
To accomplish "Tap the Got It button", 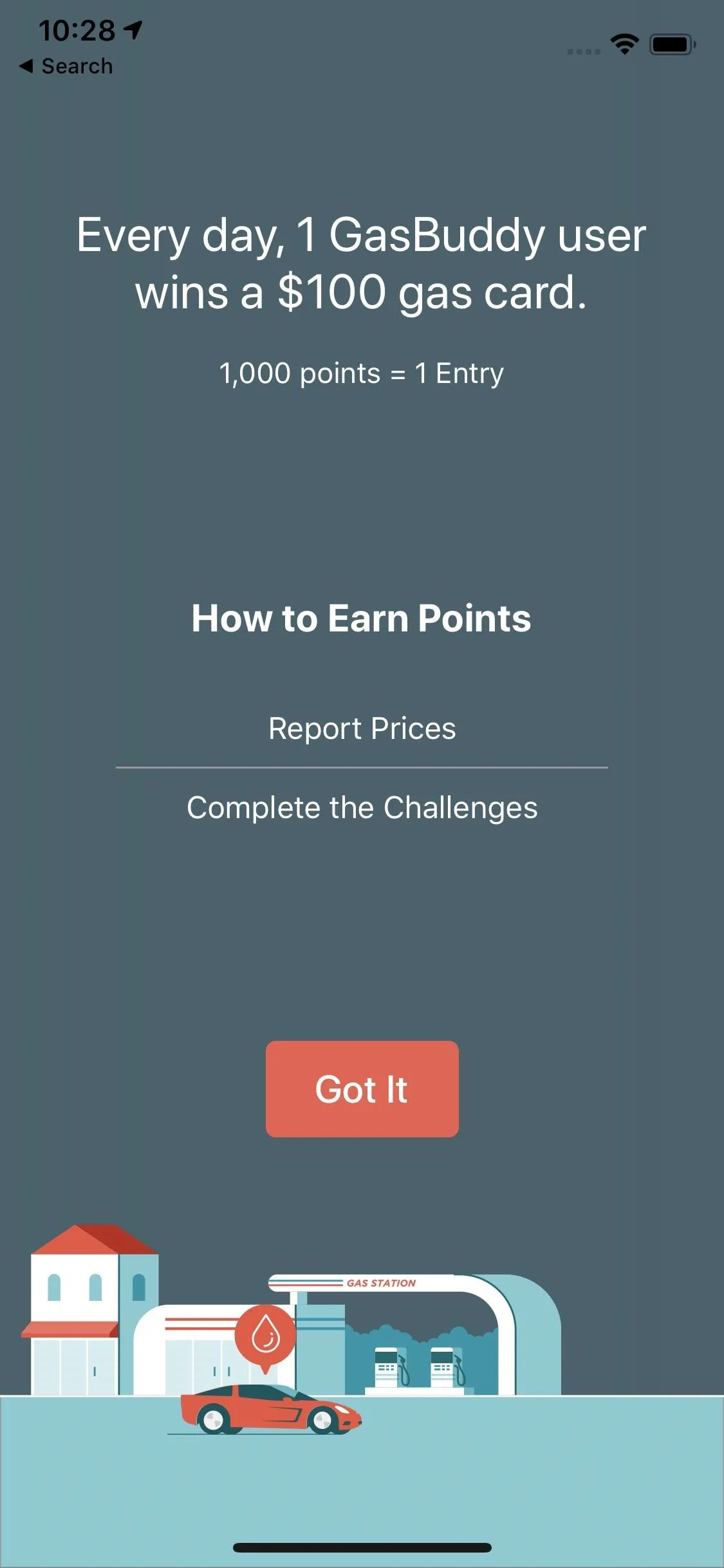I will 362,1089.
